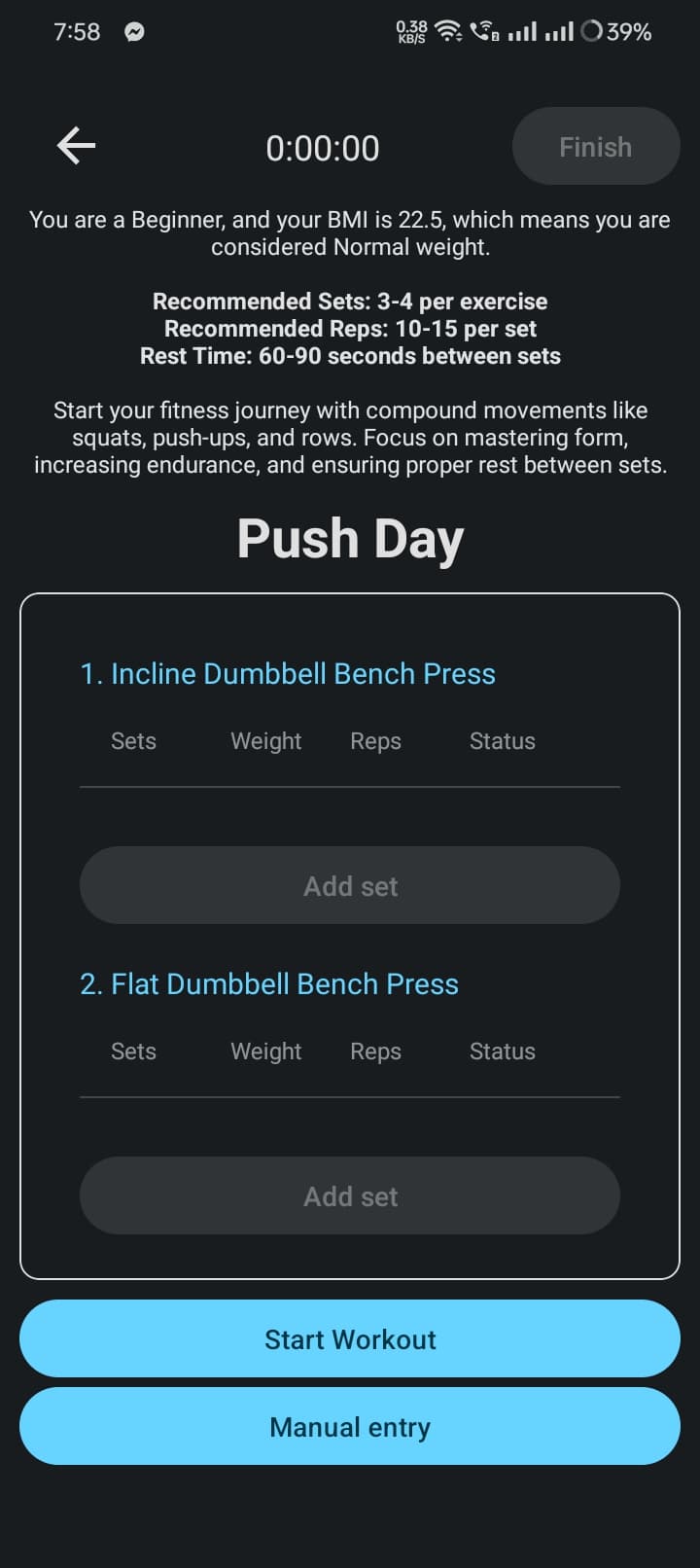Open the Incline Dumbbell Bench Press exercise
The height and width of the screenshot is (1568, 700).
[x=291, y=673]
